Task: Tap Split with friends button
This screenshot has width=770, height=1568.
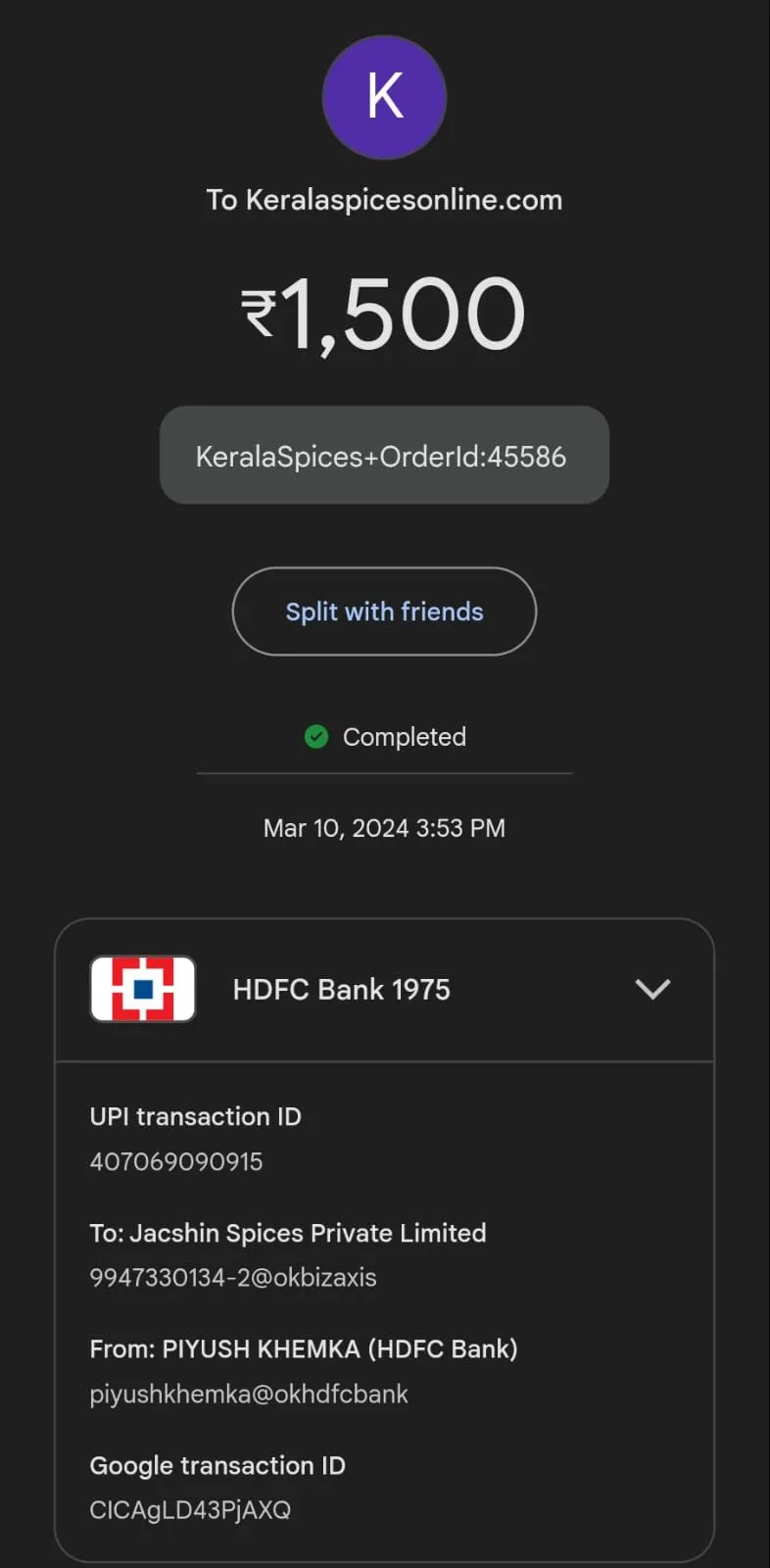Action: (x=384, y=612)
